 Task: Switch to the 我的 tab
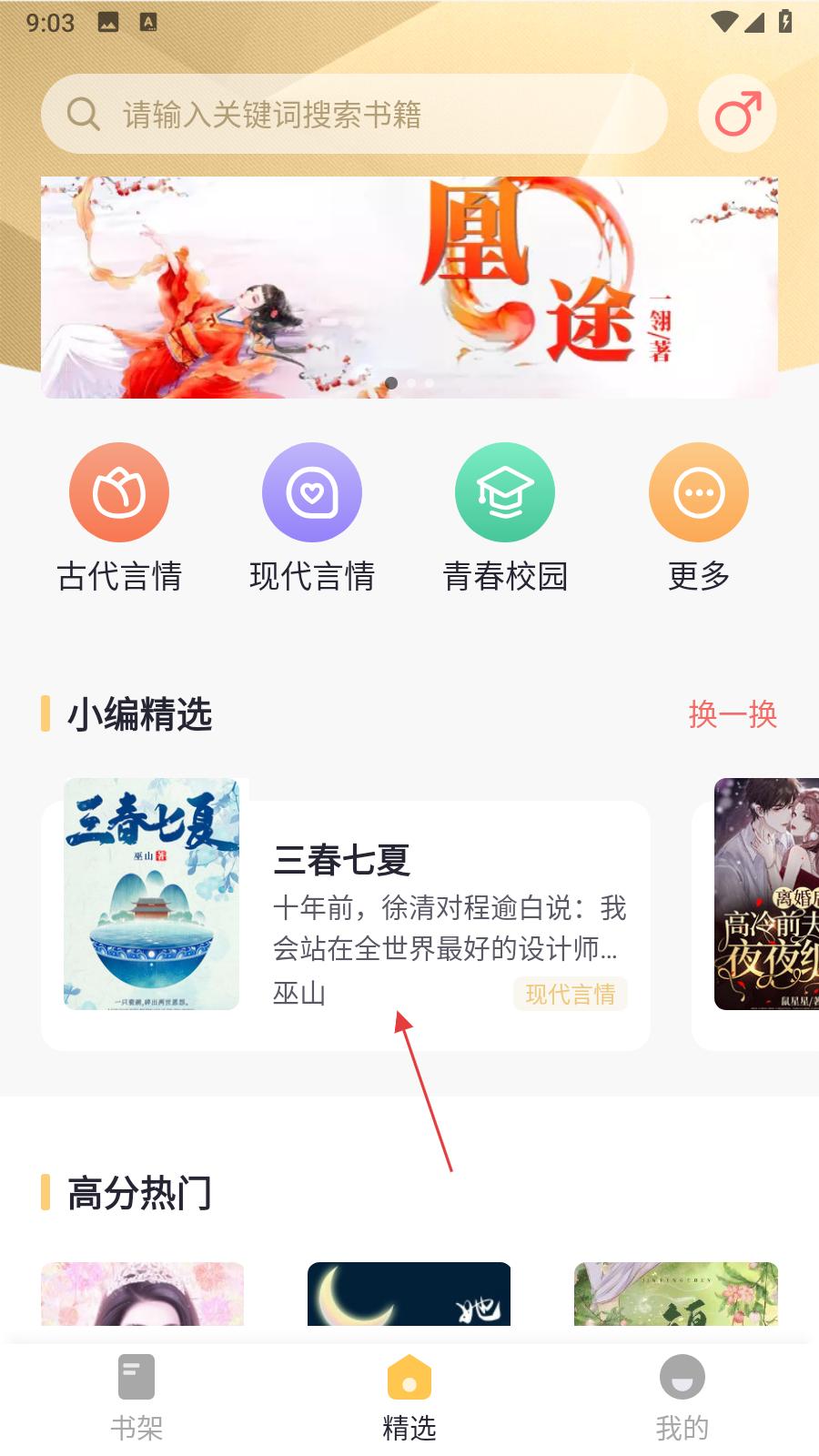(682, 1398)
